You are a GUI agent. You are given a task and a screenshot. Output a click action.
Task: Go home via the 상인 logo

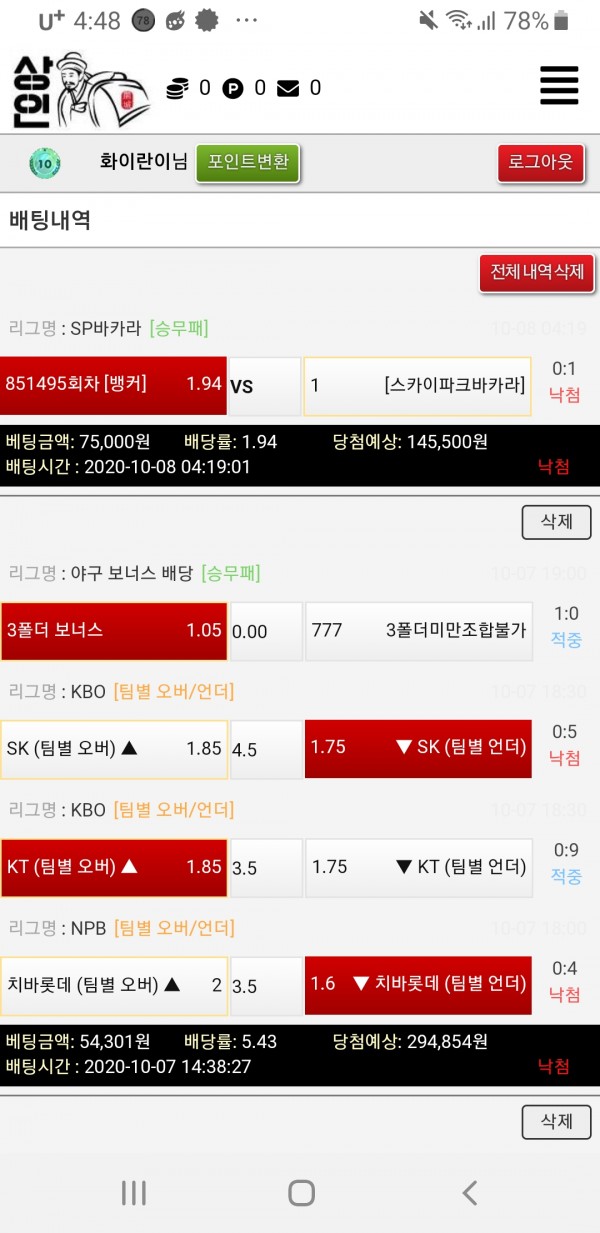(x=80, y=90)
